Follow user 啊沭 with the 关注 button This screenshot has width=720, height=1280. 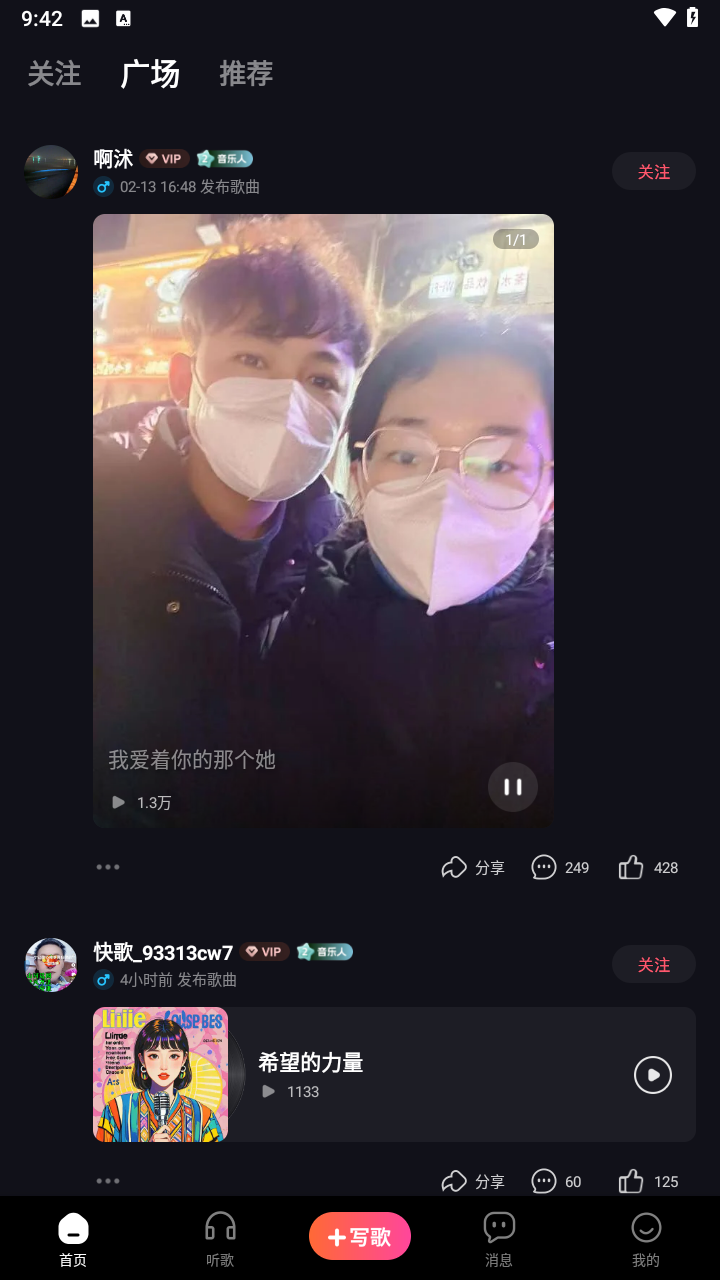tap(654, 172)
